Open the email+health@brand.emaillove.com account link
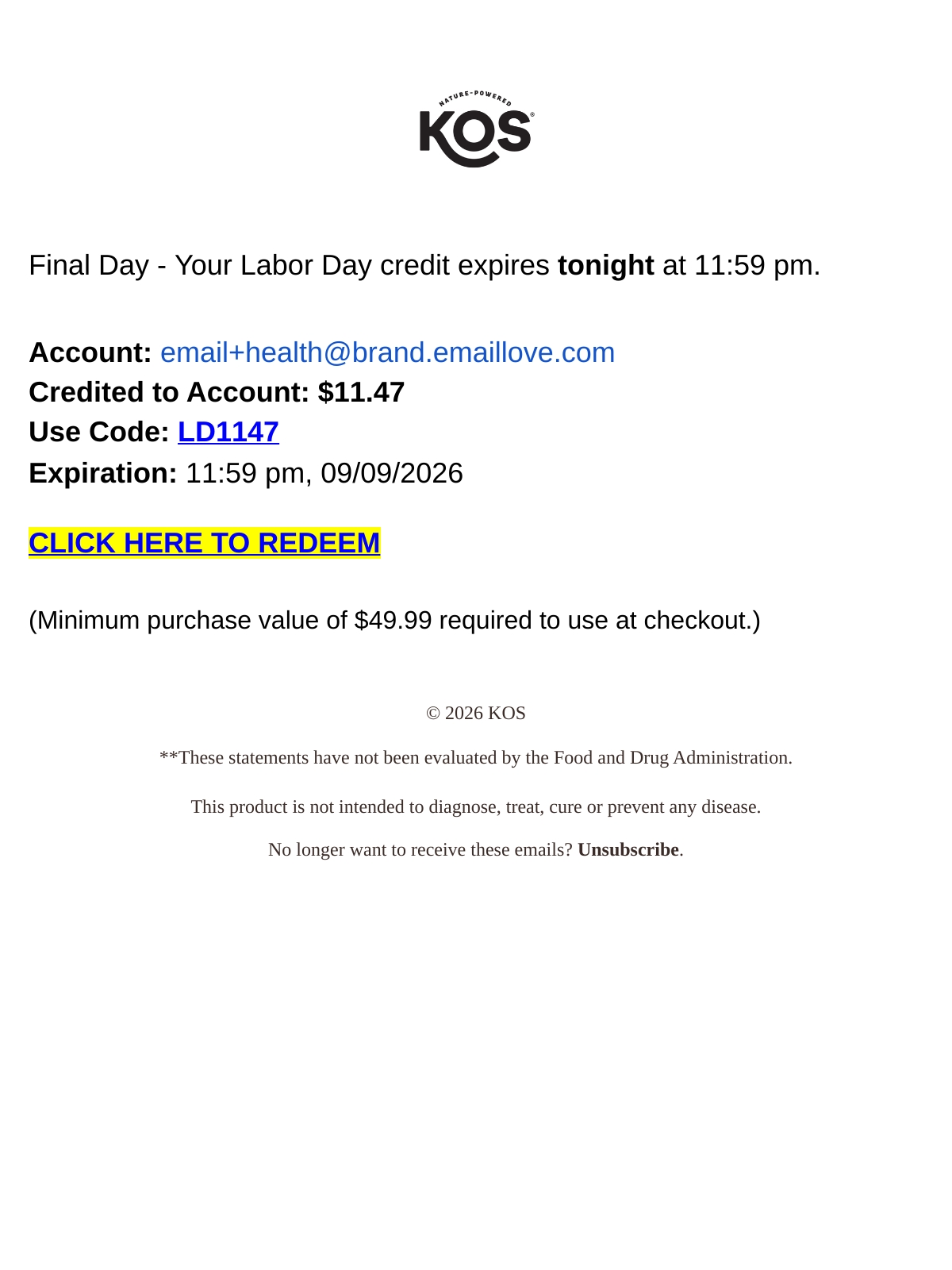The image size is (952, 1270). (387, 352)
